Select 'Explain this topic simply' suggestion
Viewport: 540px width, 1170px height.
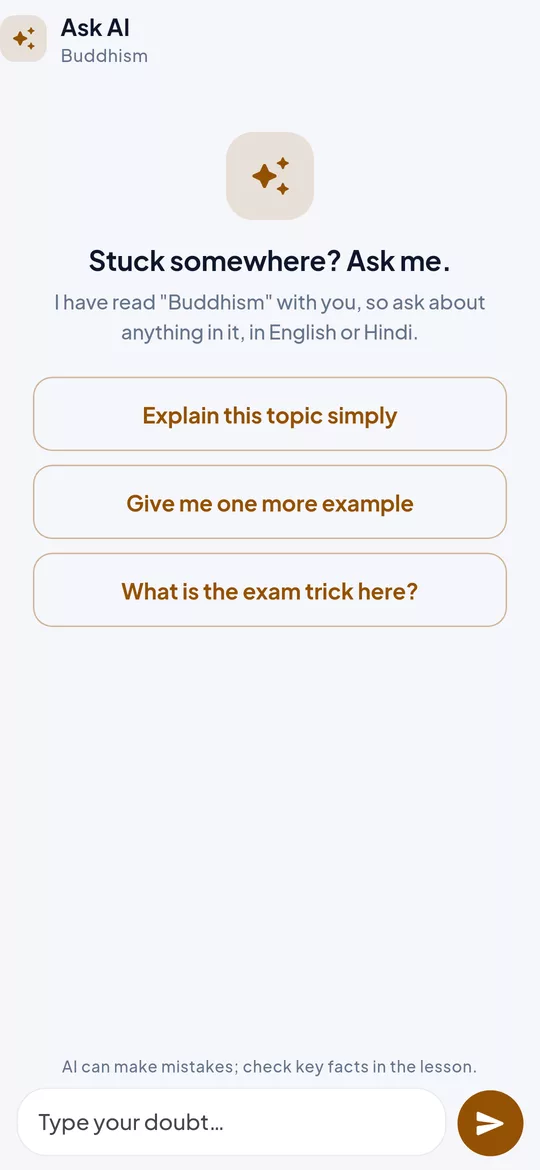point(270,414)
